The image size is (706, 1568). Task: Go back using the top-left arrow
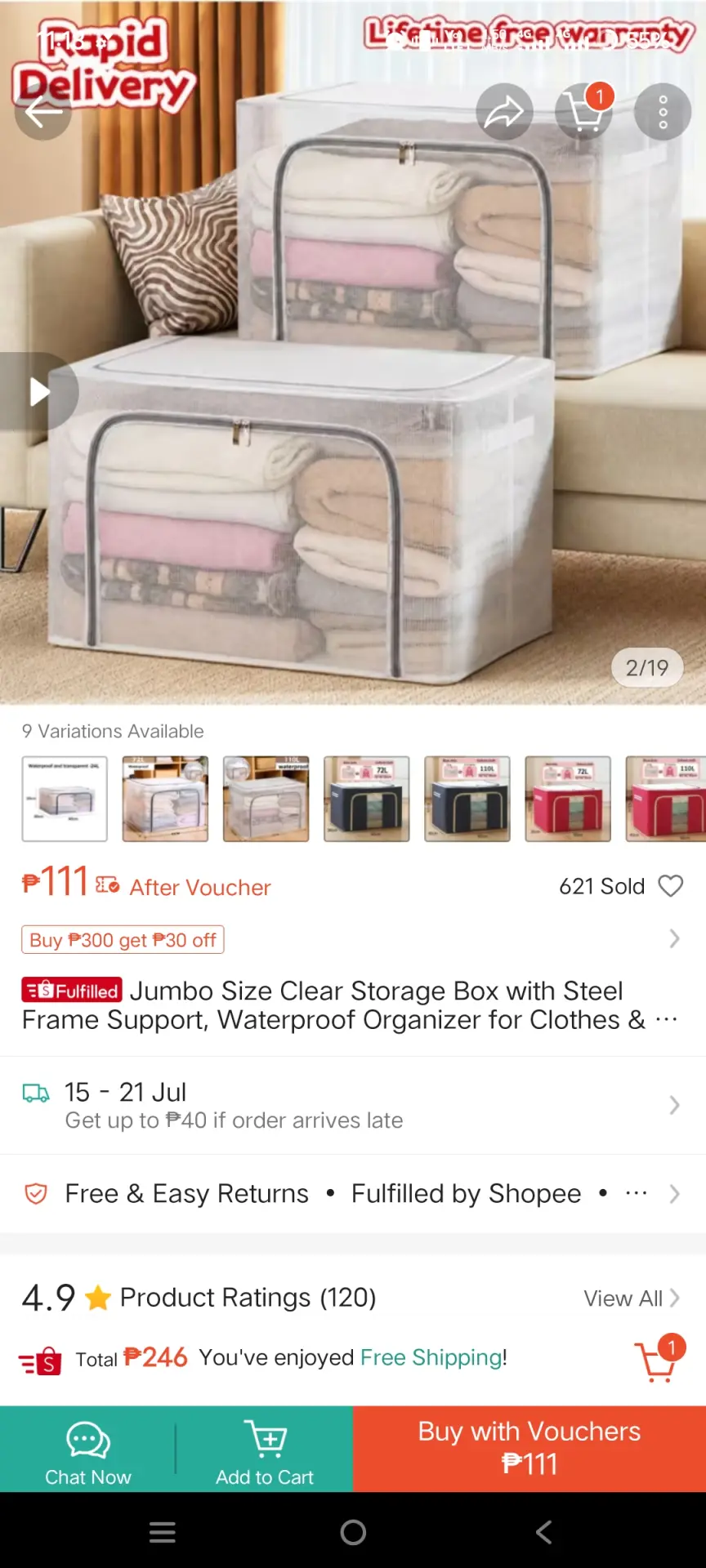tap(43, 112)
